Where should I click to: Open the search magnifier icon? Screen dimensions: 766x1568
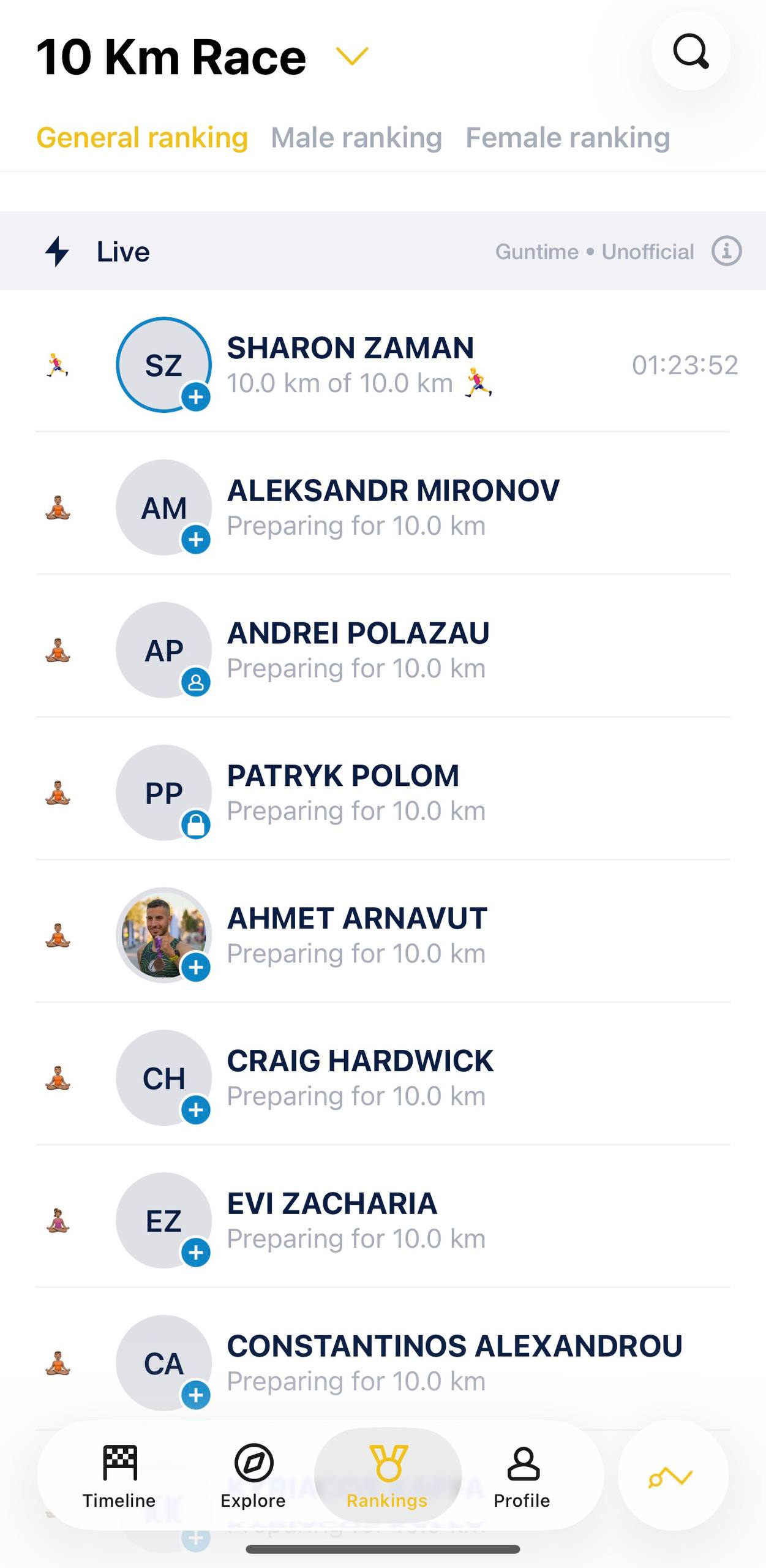(x=691, y=51)
